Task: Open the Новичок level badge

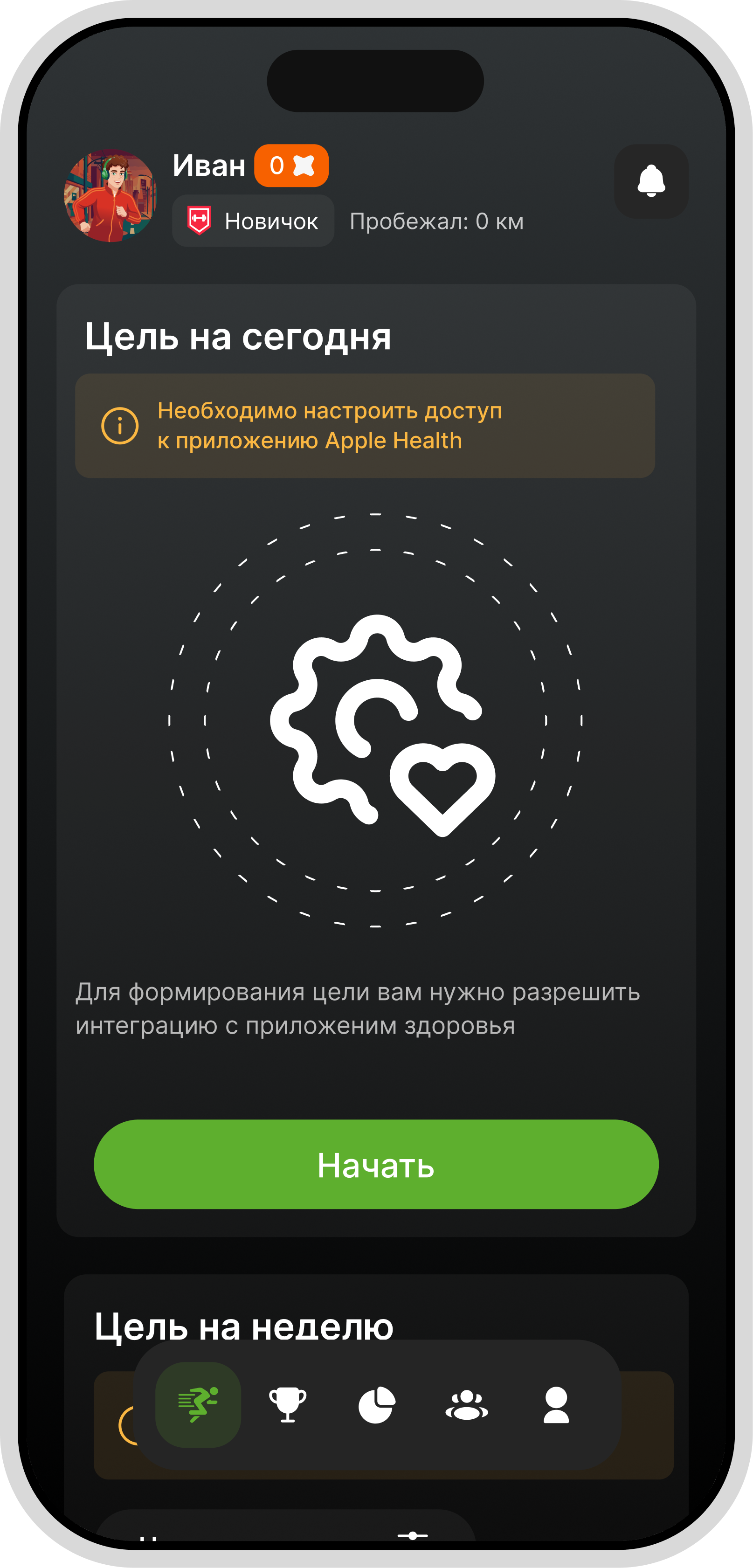Action: (x=253, y=221)
